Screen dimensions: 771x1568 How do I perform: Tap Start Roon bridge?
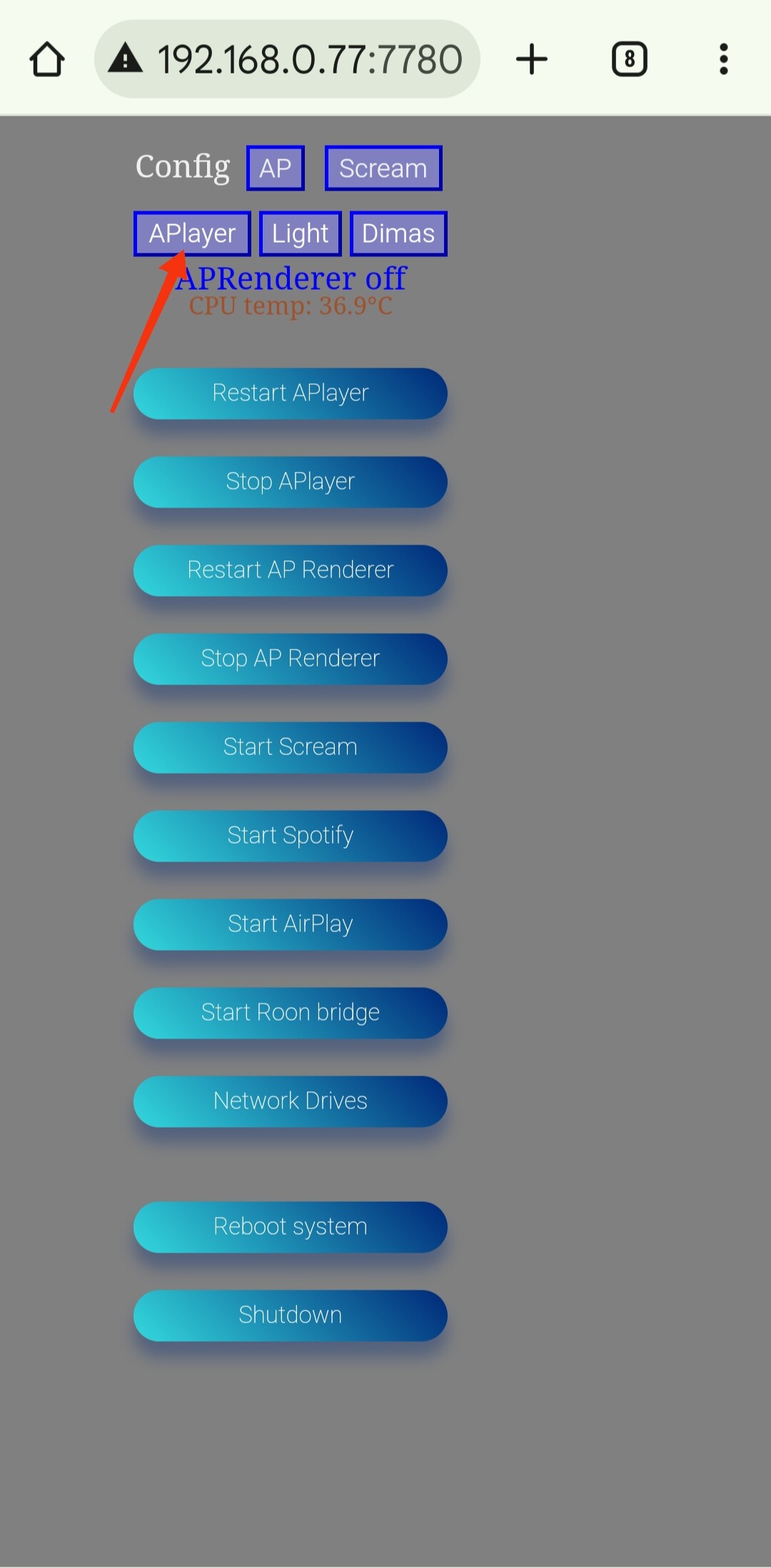pos(290,1013)
